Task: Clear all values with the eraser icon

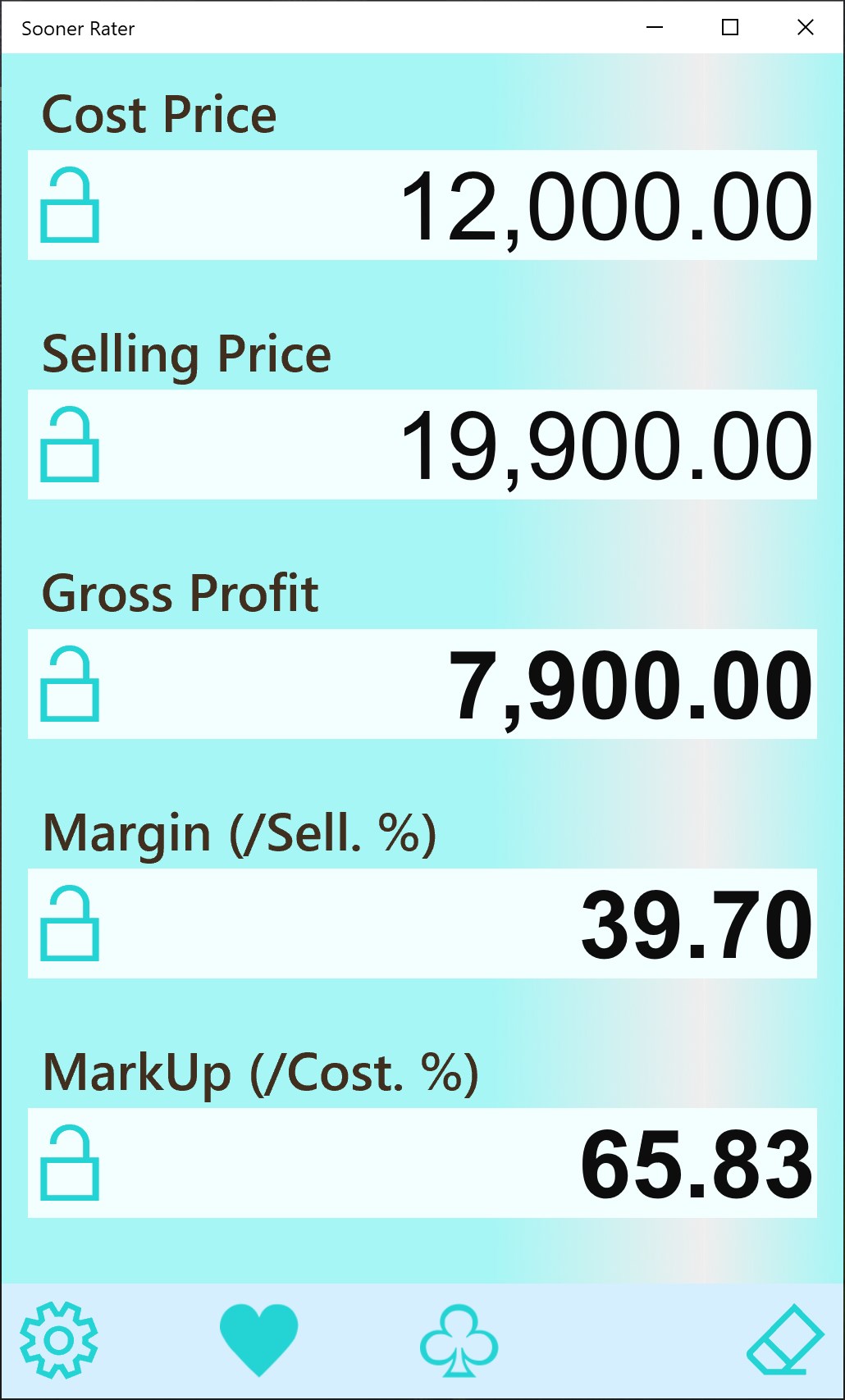Action: [x=785, y=1340]
